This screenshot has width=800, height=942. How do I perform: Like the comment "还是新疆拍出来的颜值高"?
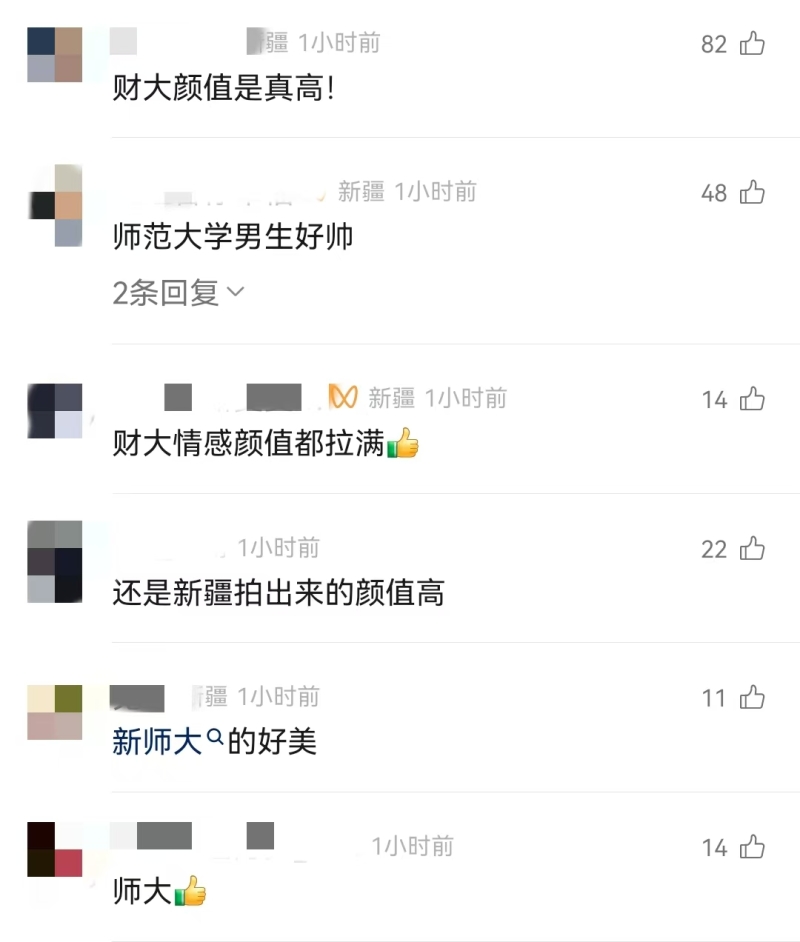752,548
